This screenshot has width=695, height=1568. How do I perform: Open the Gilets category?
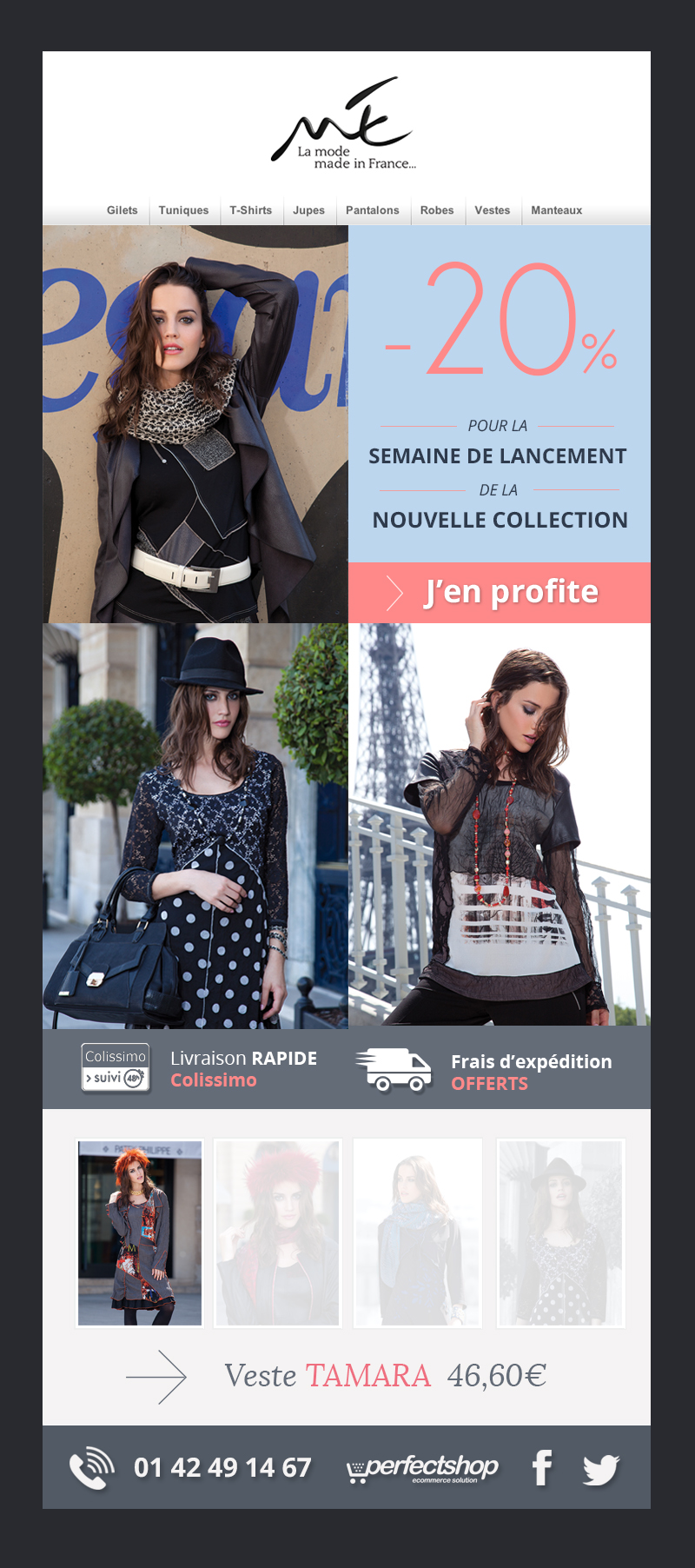click(x=122, y=210)
